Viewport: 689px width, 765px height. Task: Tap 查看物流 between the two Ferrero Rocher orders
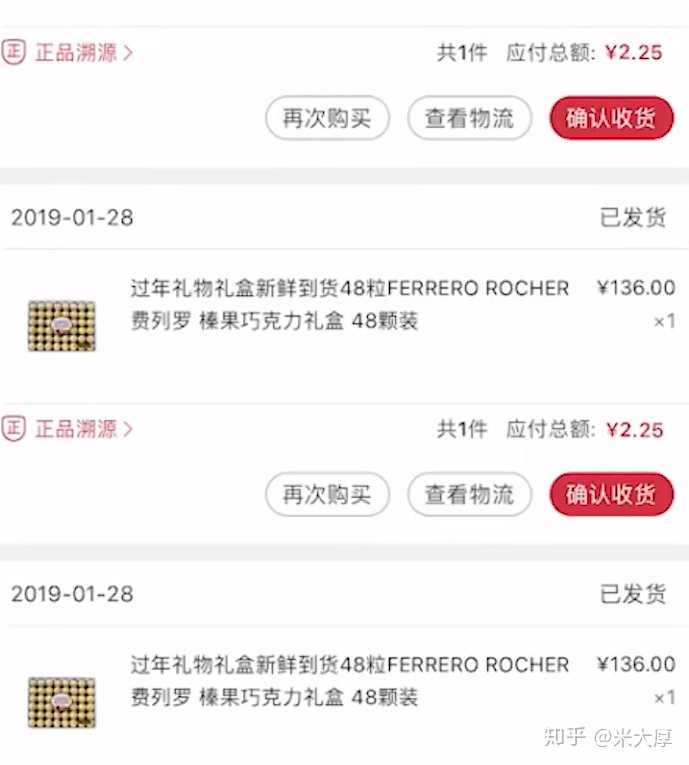(469, 494)
